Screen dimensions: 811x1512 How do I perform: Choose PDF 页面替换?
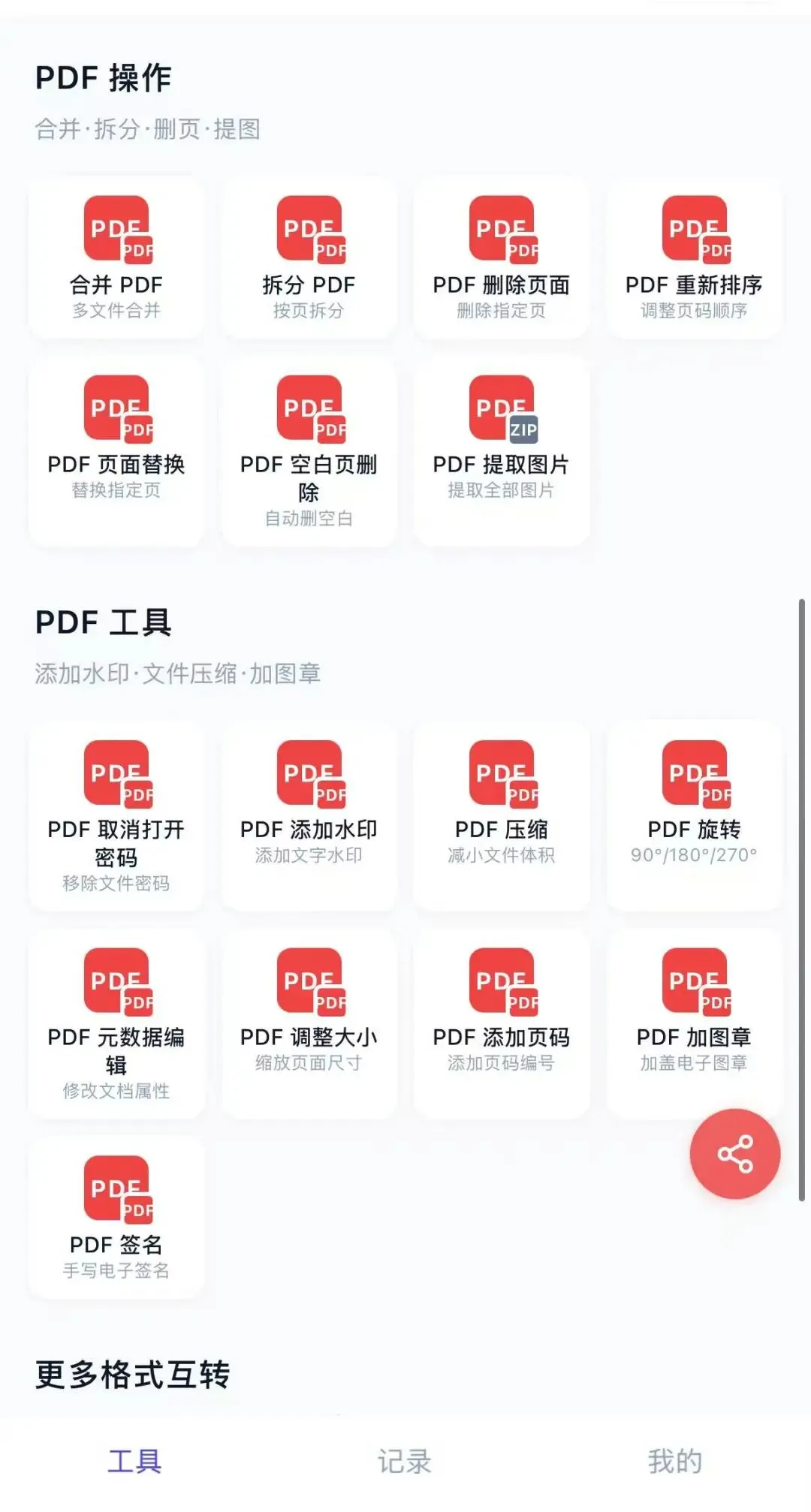point(116,451)
